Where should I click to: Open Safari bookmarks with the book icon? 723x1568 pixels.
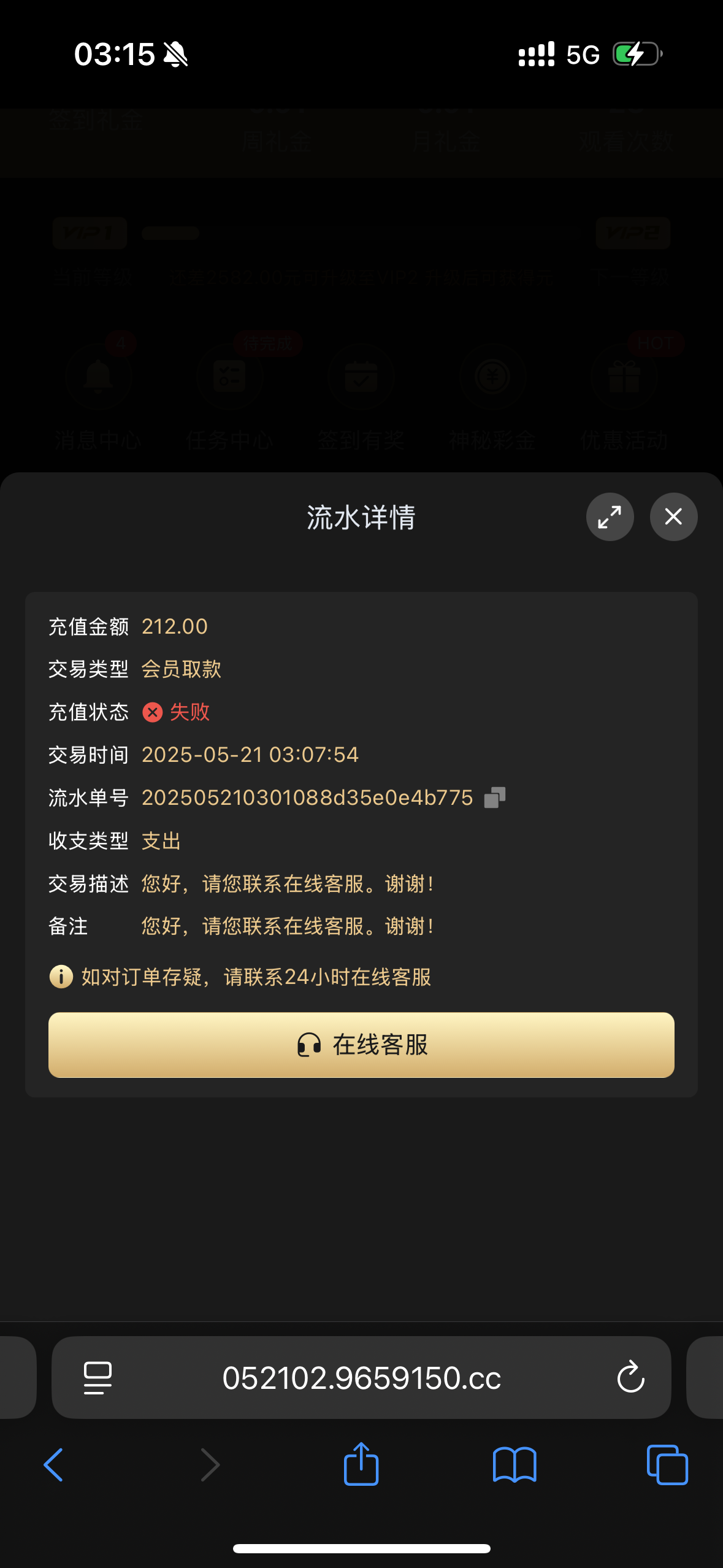[515, 1465]
